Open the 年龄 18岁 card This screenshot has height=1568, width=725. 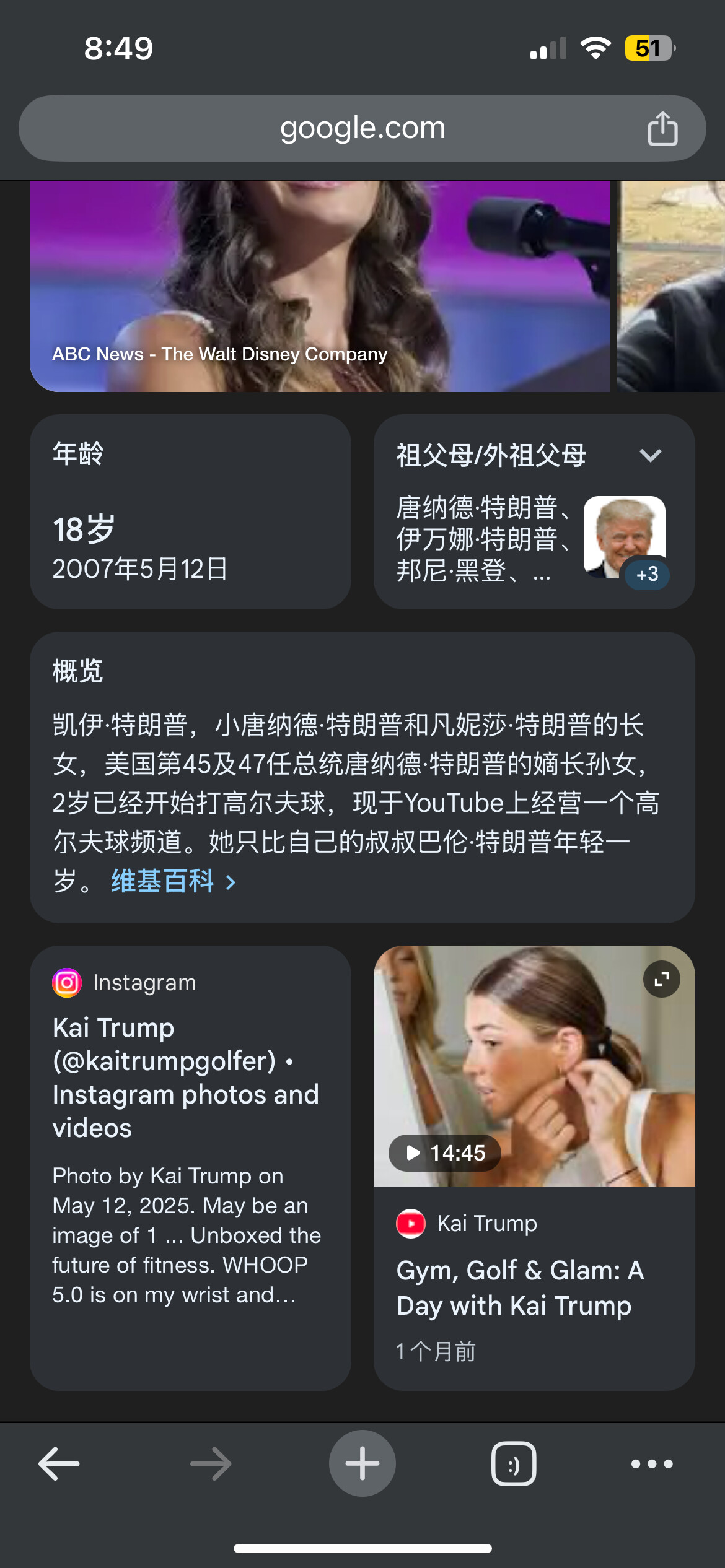point(190,512)
